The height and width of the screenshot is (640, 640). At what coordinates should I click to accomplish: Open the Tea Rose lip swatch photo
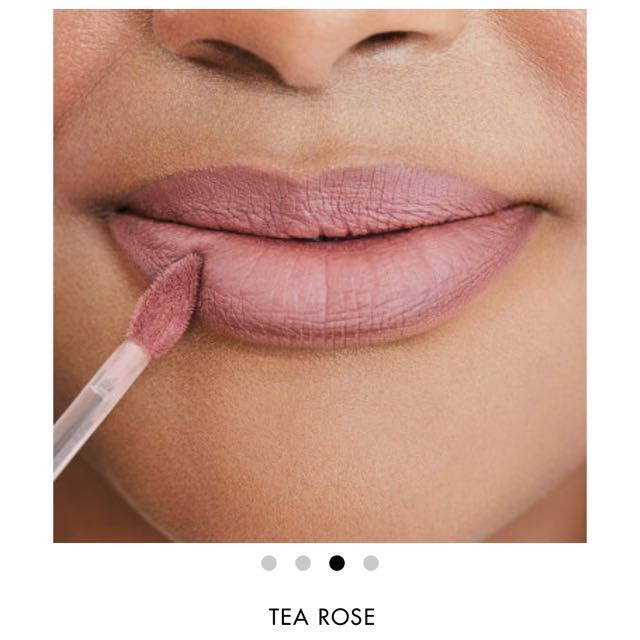(x=320, y=275)
